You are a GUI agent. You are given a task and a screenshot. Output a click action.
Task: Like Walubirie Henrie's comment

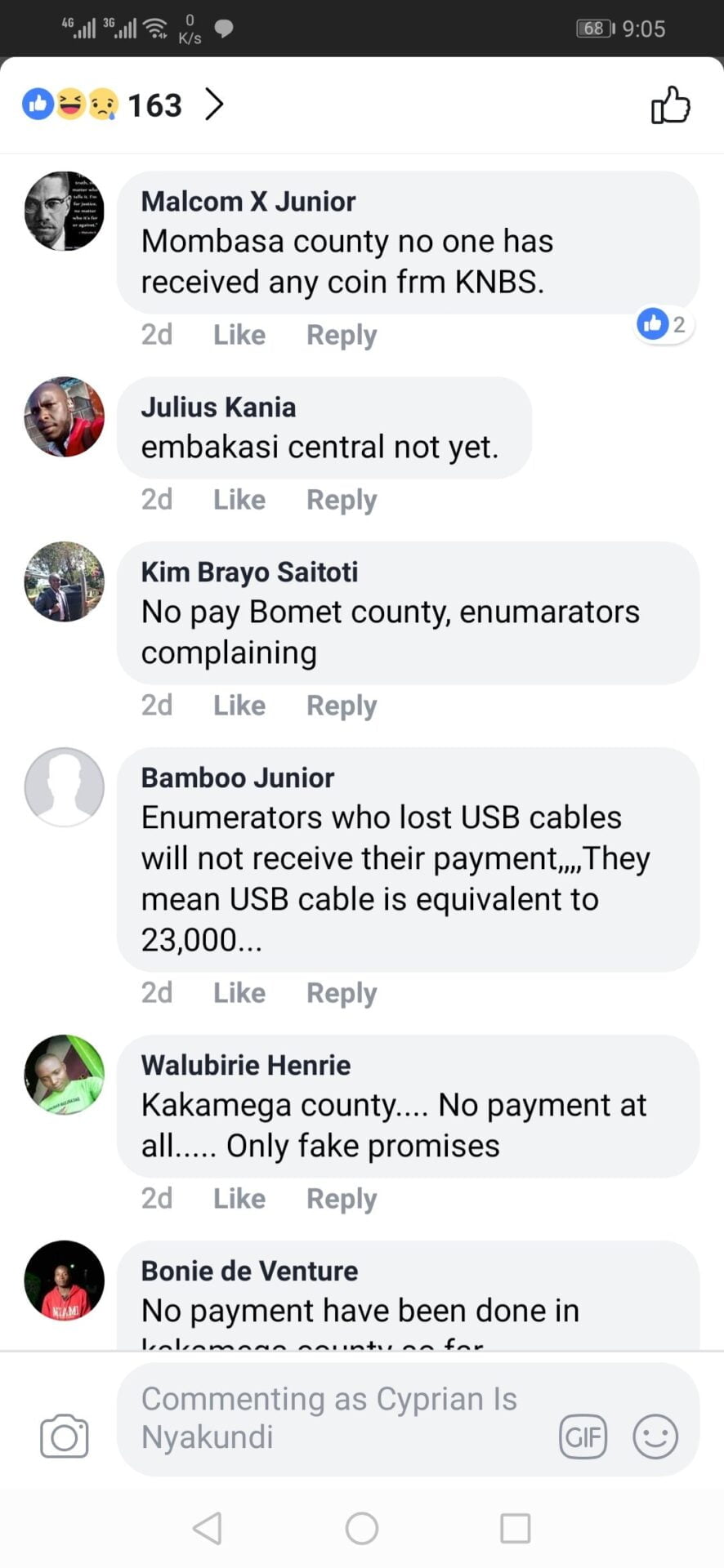tap(239, 1199)
